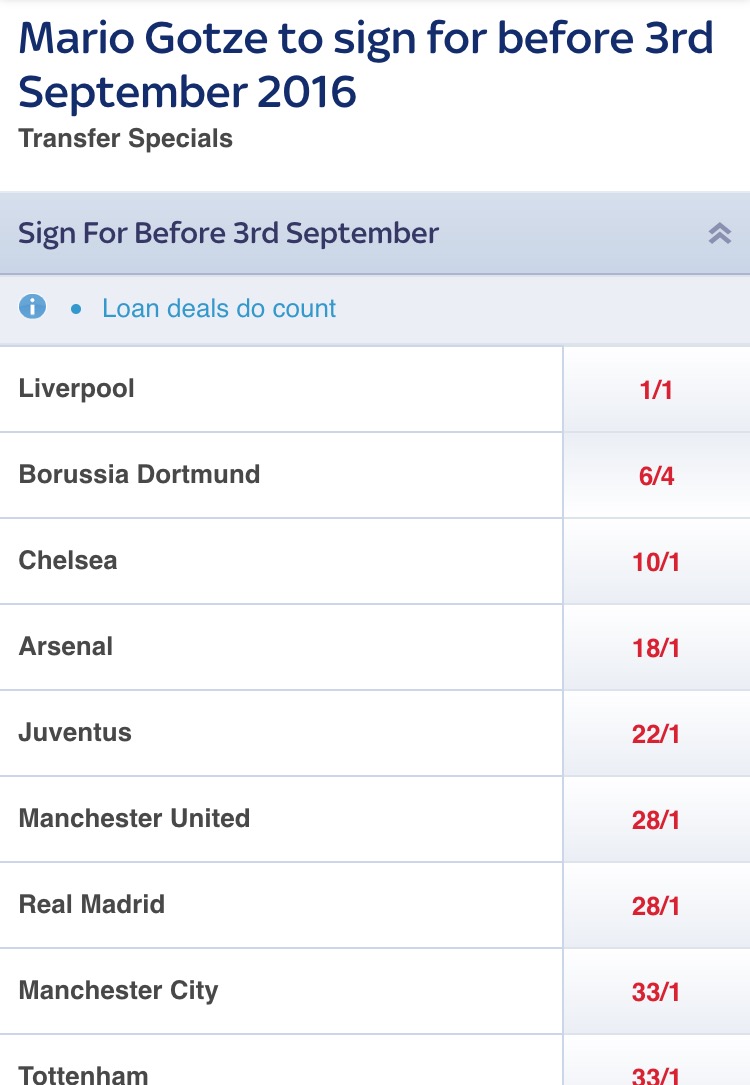Select Juventus odds 22/1
The width and height of the screenshot is (750, 1085).
(x=656, y=734)
